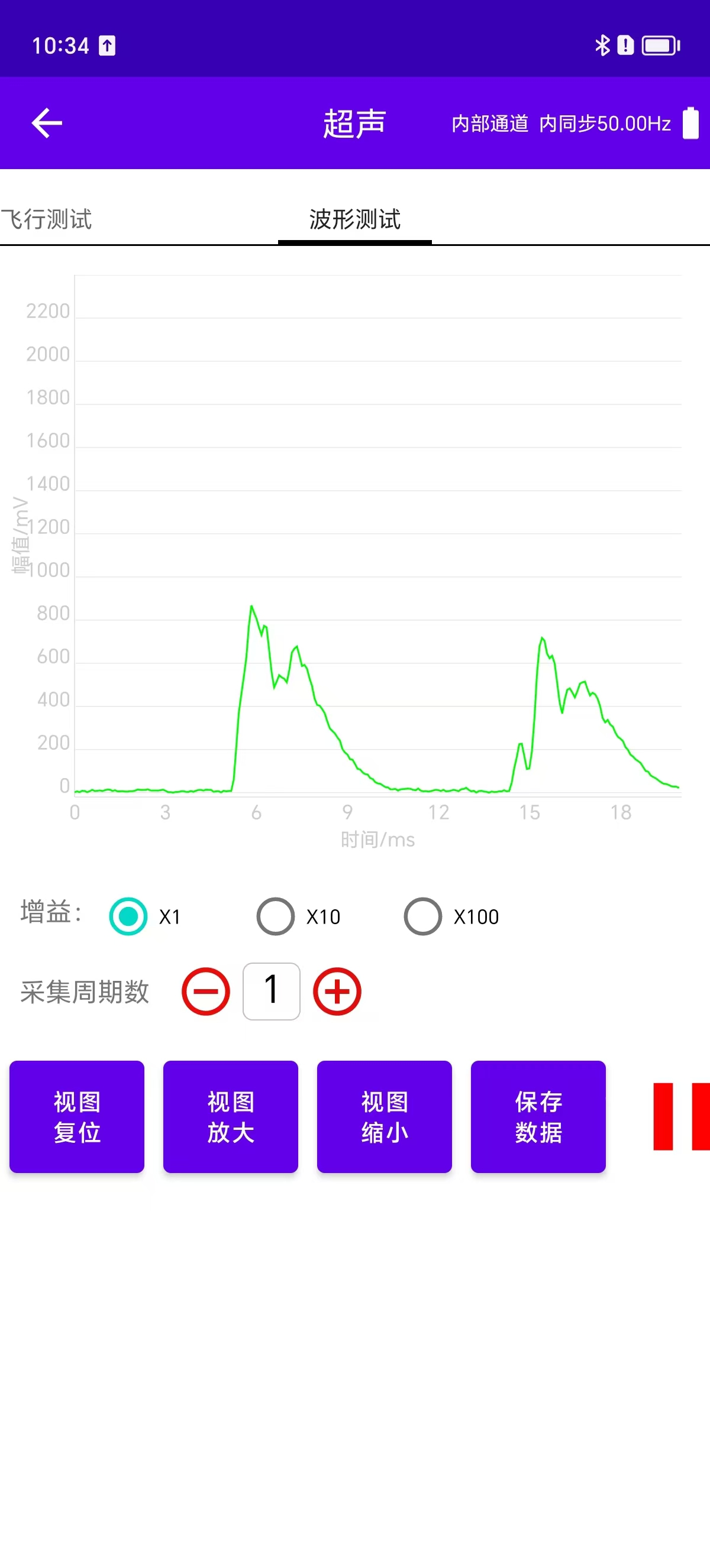This screenshot has height=1568, width=710.
Task: Increase 采集周期数 with plus button
Action: (337, 992)
